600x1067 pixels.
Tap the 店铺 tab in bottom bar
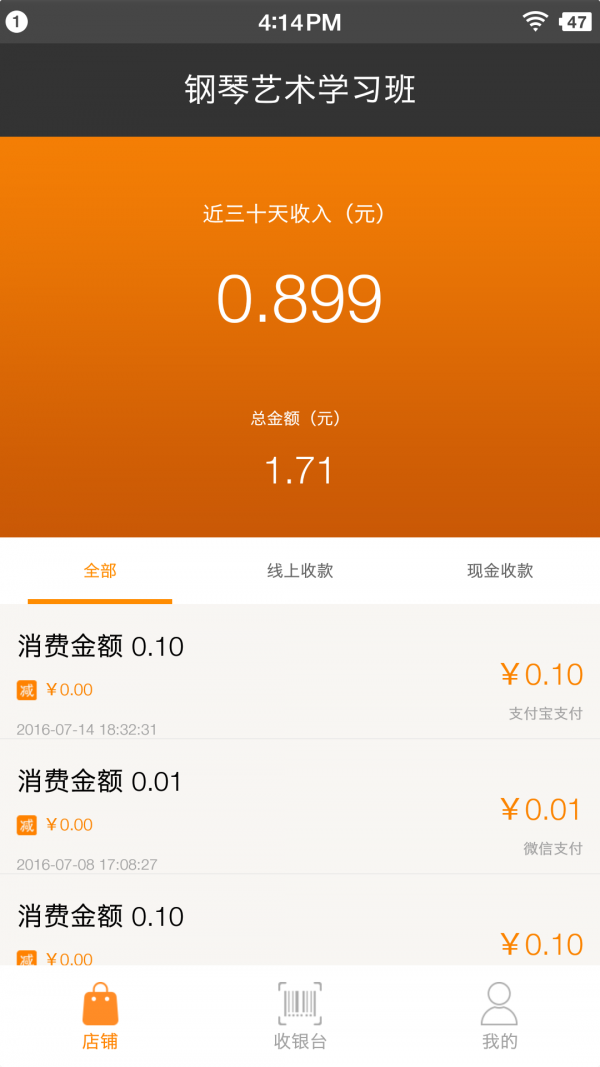100,1016
